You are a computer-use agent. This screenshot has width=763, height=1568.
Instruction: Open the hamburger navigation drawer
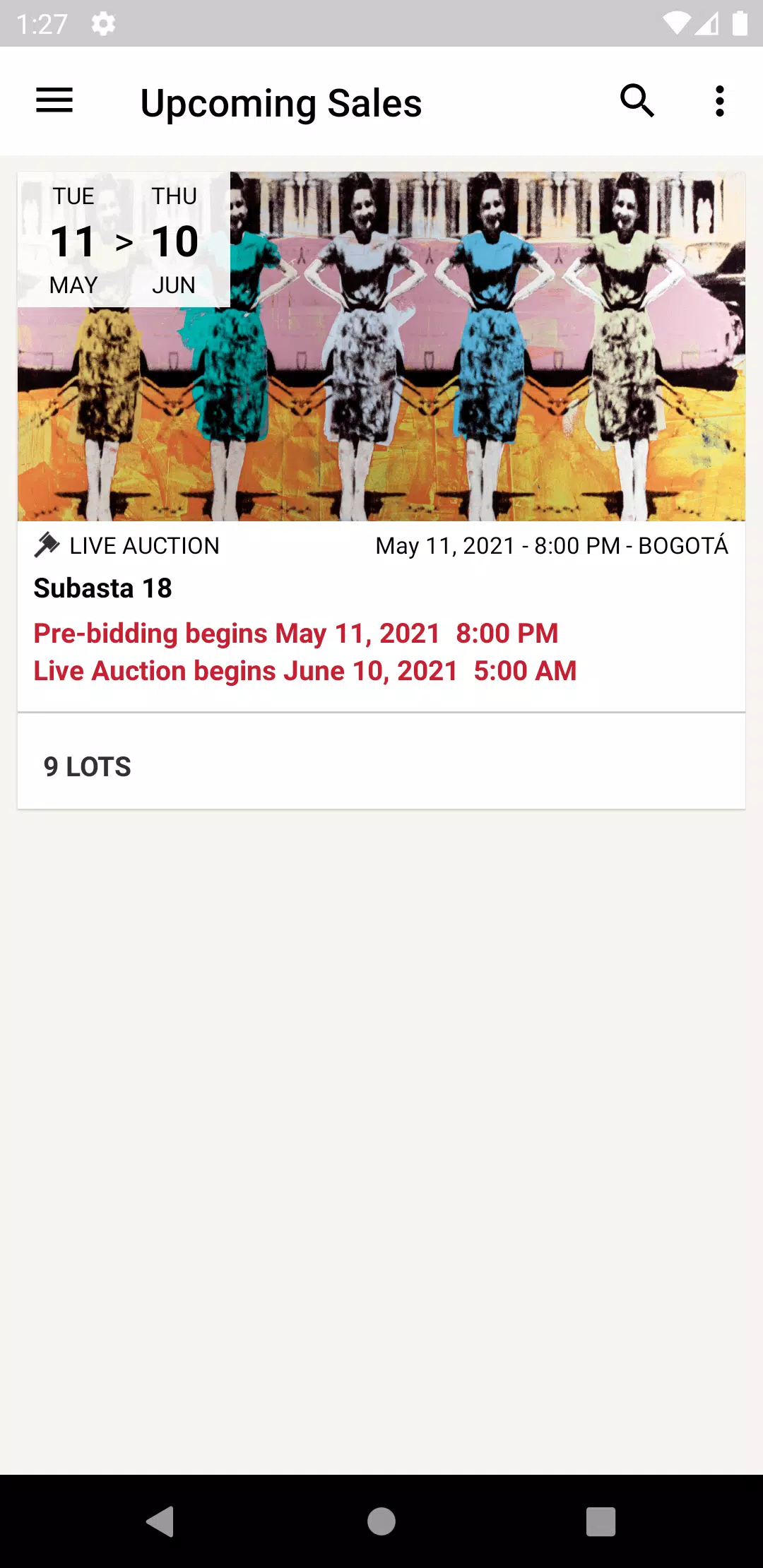coord(54,100)
